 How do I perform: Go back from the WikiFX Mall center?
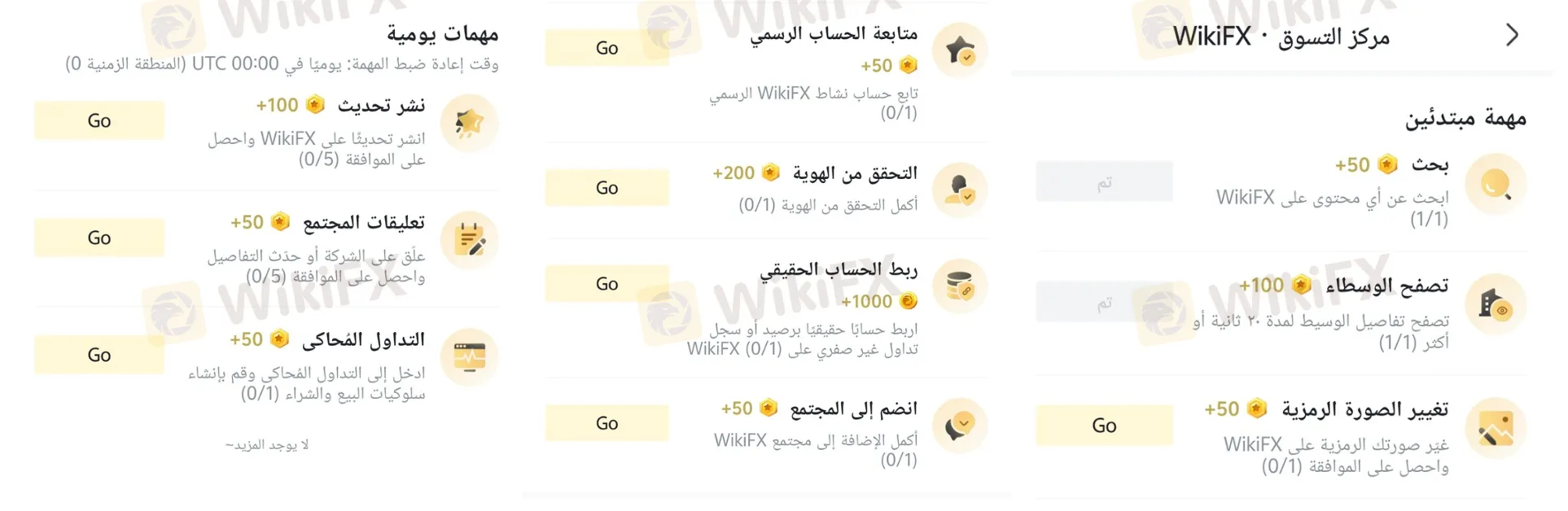point(1512,36)
